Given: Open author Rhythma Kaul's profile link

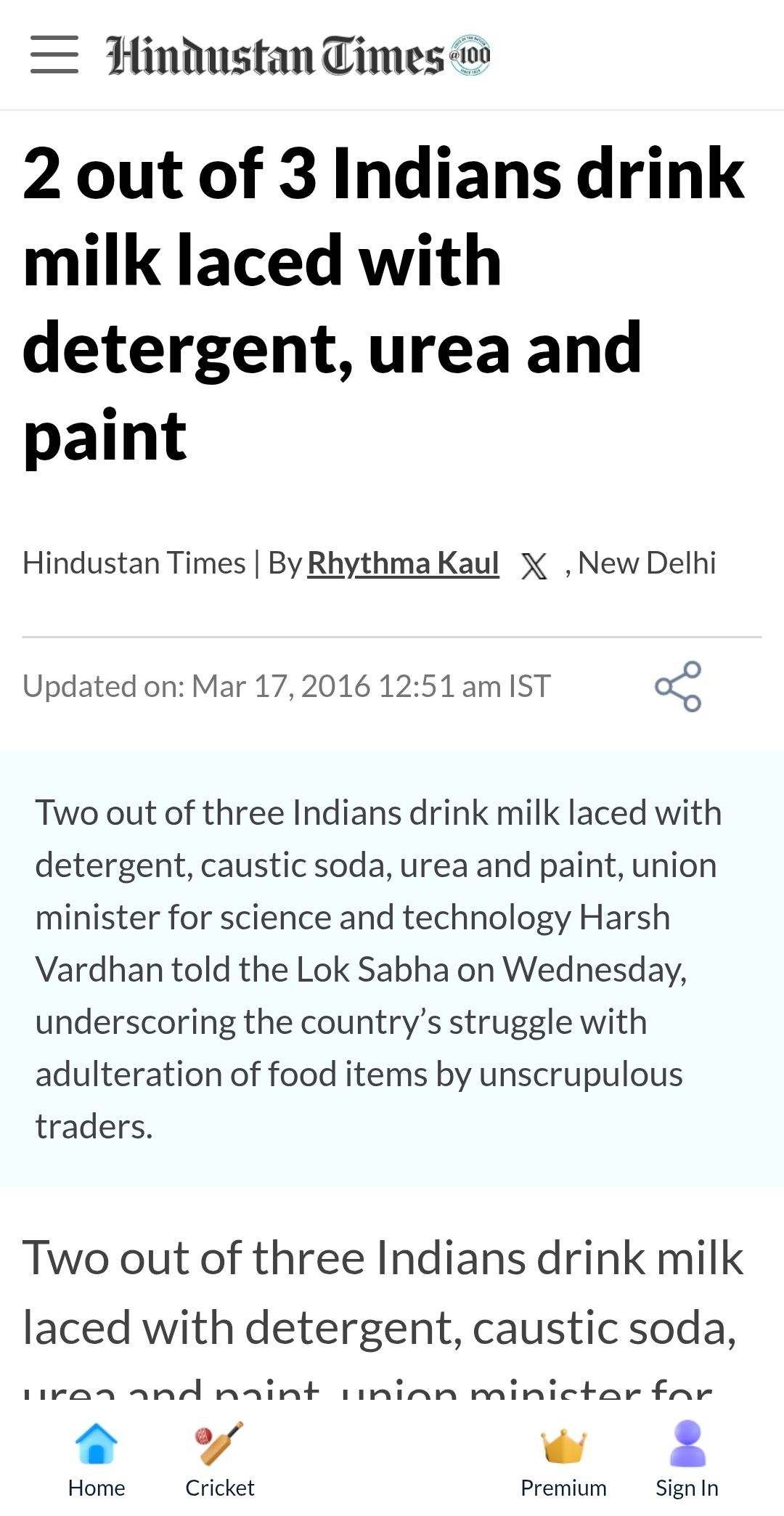Looking at the screenshot, I should pyautogui.click(x=403, y=563).
